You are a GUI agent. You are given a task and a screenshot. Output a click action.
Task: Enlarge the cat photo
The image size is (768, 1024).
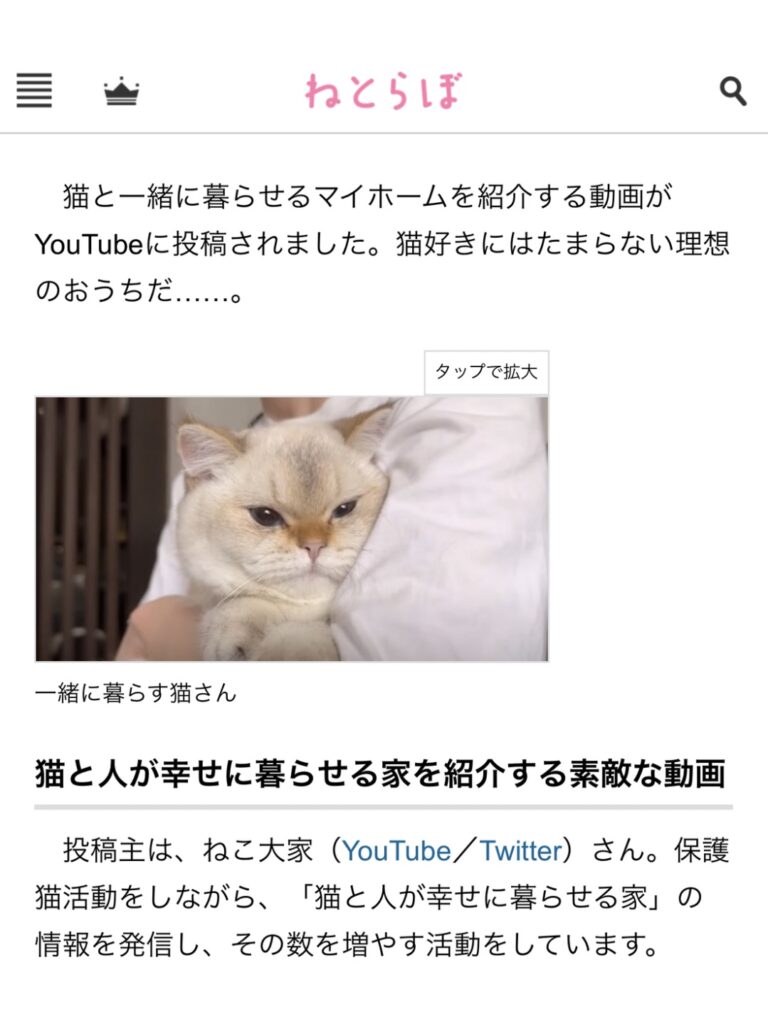(x=291, y=528)
